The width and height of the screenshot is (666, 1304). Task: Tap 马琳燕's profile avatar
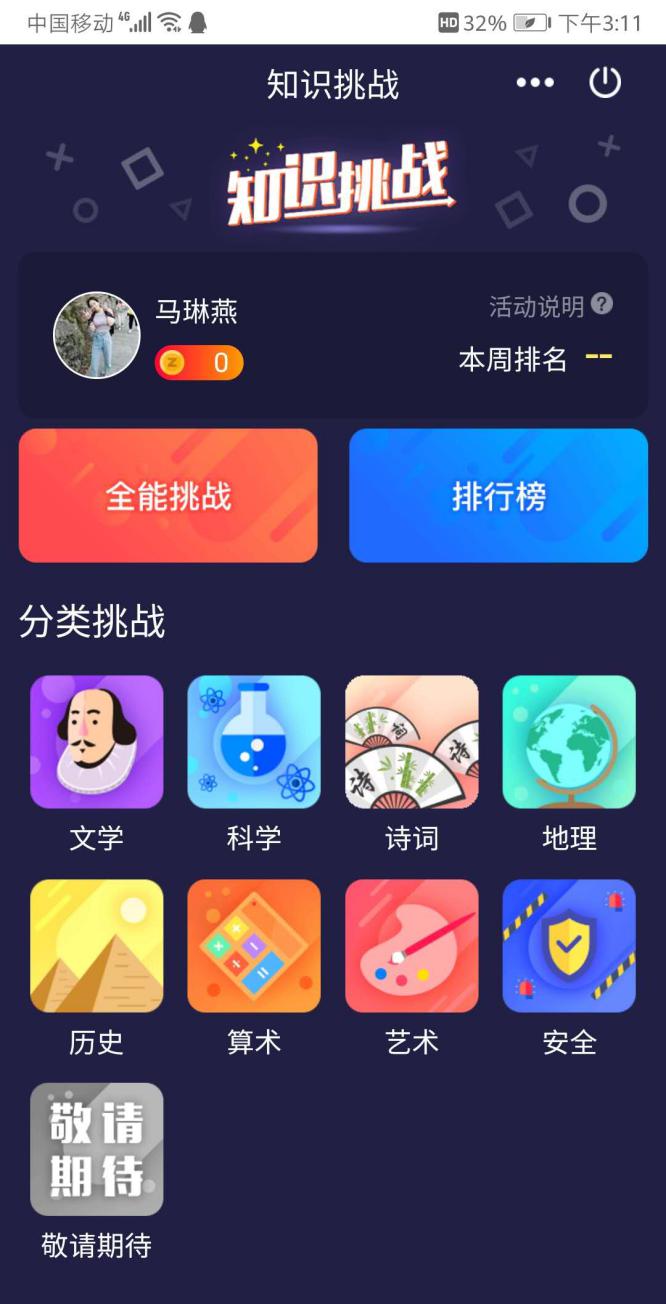(x=97, y=335)
